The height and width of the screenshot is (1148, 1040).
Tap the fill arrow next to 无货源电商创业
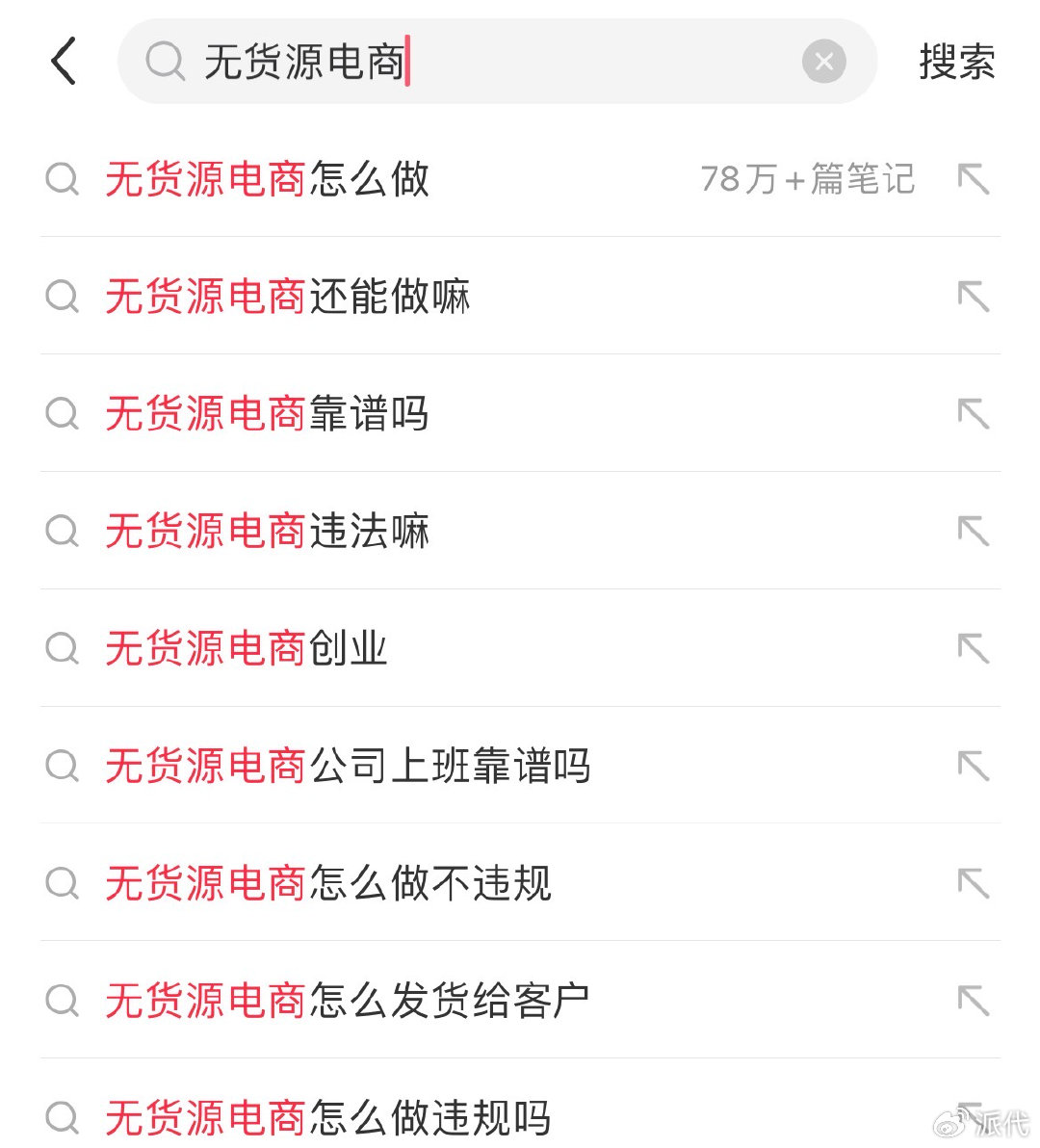pos(973,649)
